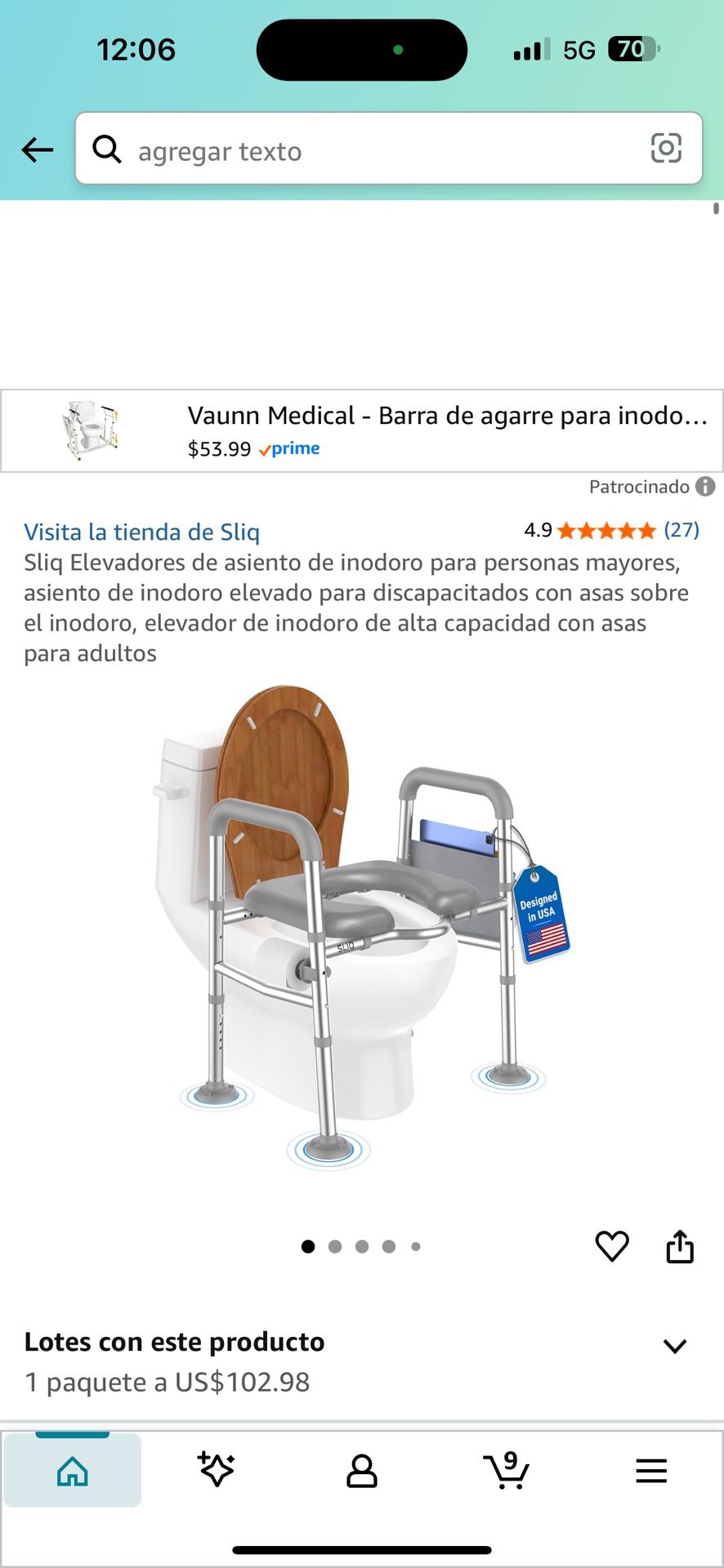The image size is (724, 1568).
Task: Visit la tienda de Sliq
Action: click(x=141, y=532)
